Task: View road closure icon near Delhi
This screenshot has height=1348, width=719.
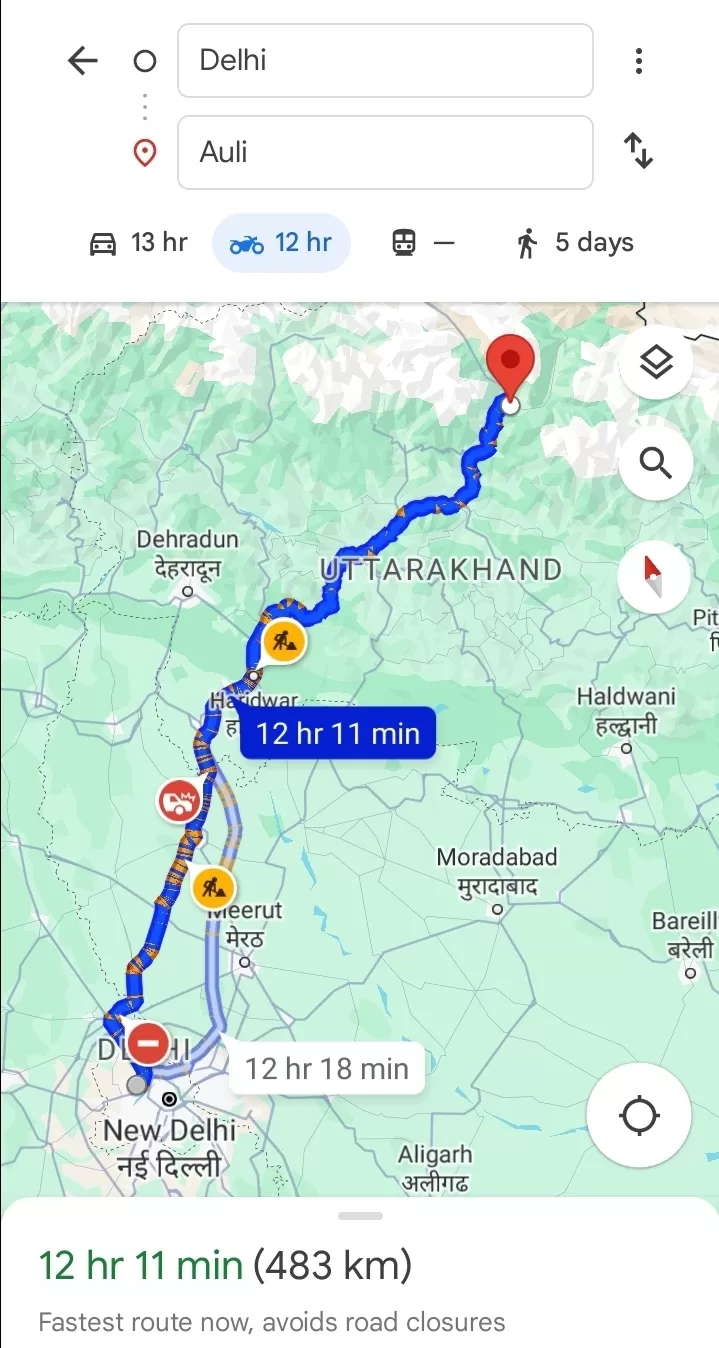Action: [x=148, y=1043]
